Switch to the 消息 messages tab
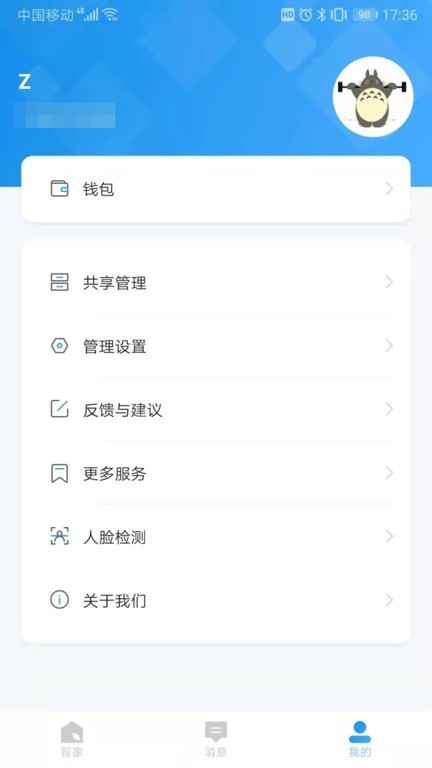The width and height of the screenshot is (432, 768). pyautogui.click(x=216, y=739)
